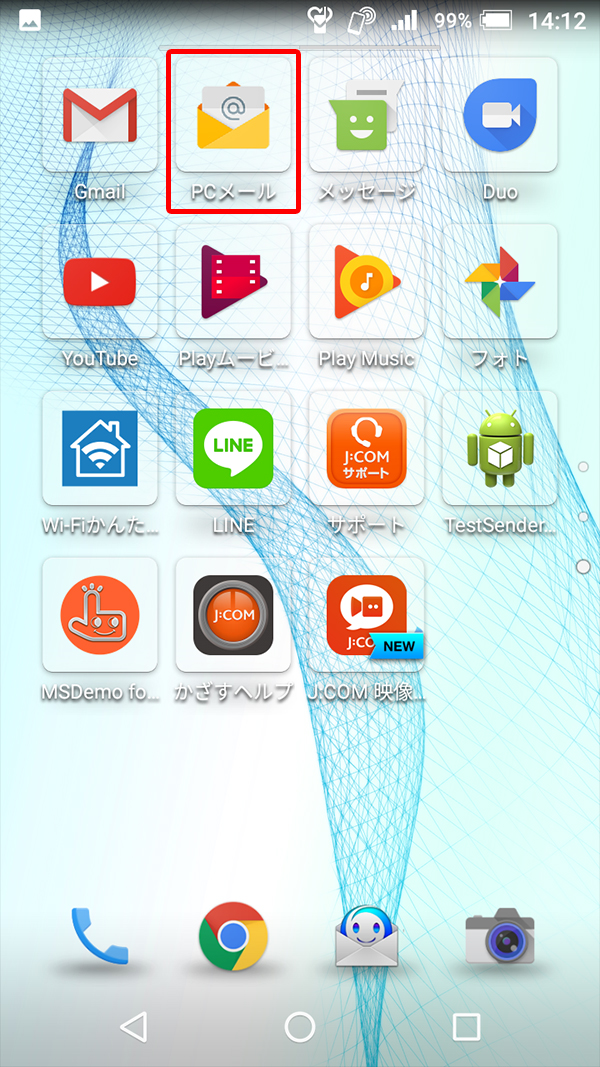Open the phone dialer in the dock
The image size is (600, 1067).
(x=100, y=937)
